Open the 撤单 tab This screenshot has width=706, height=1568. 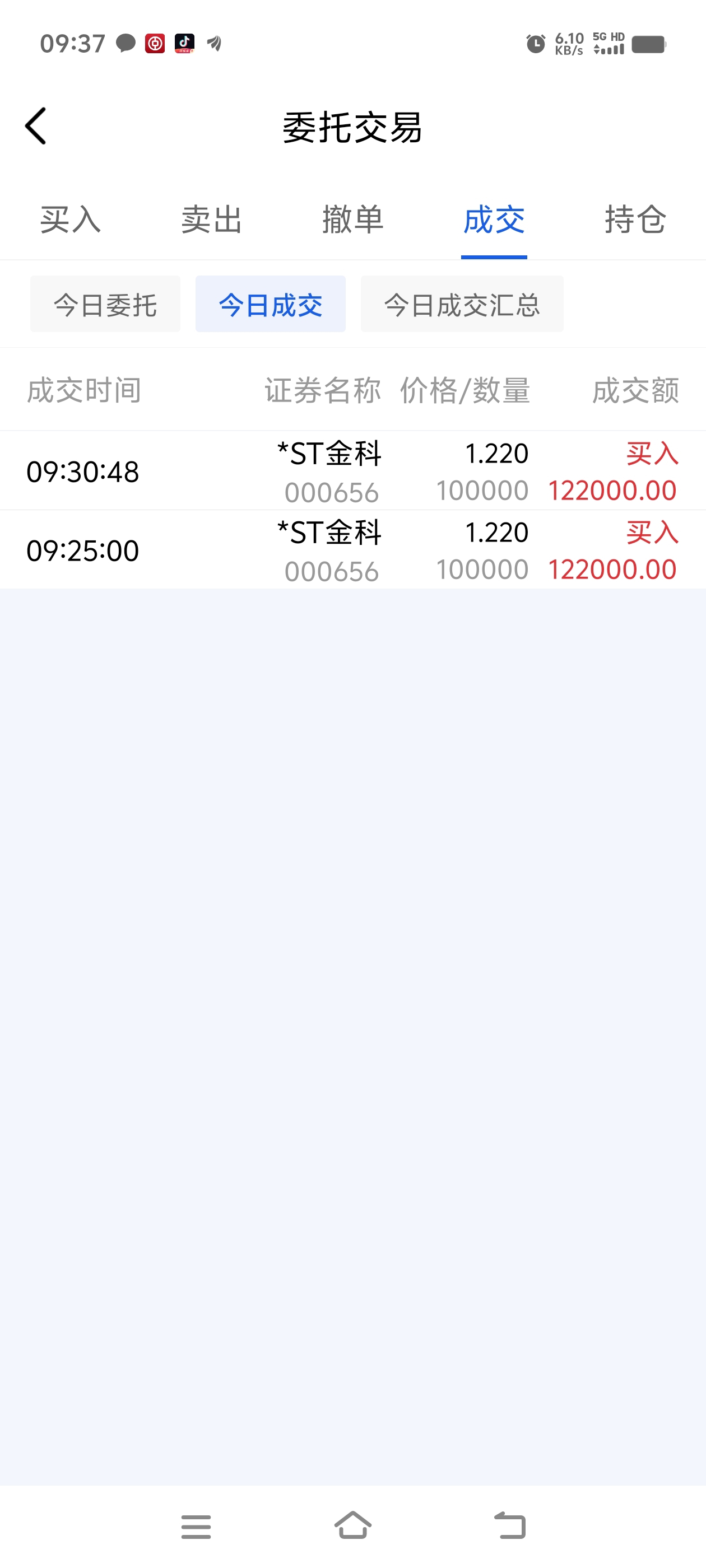click(352, 220)
